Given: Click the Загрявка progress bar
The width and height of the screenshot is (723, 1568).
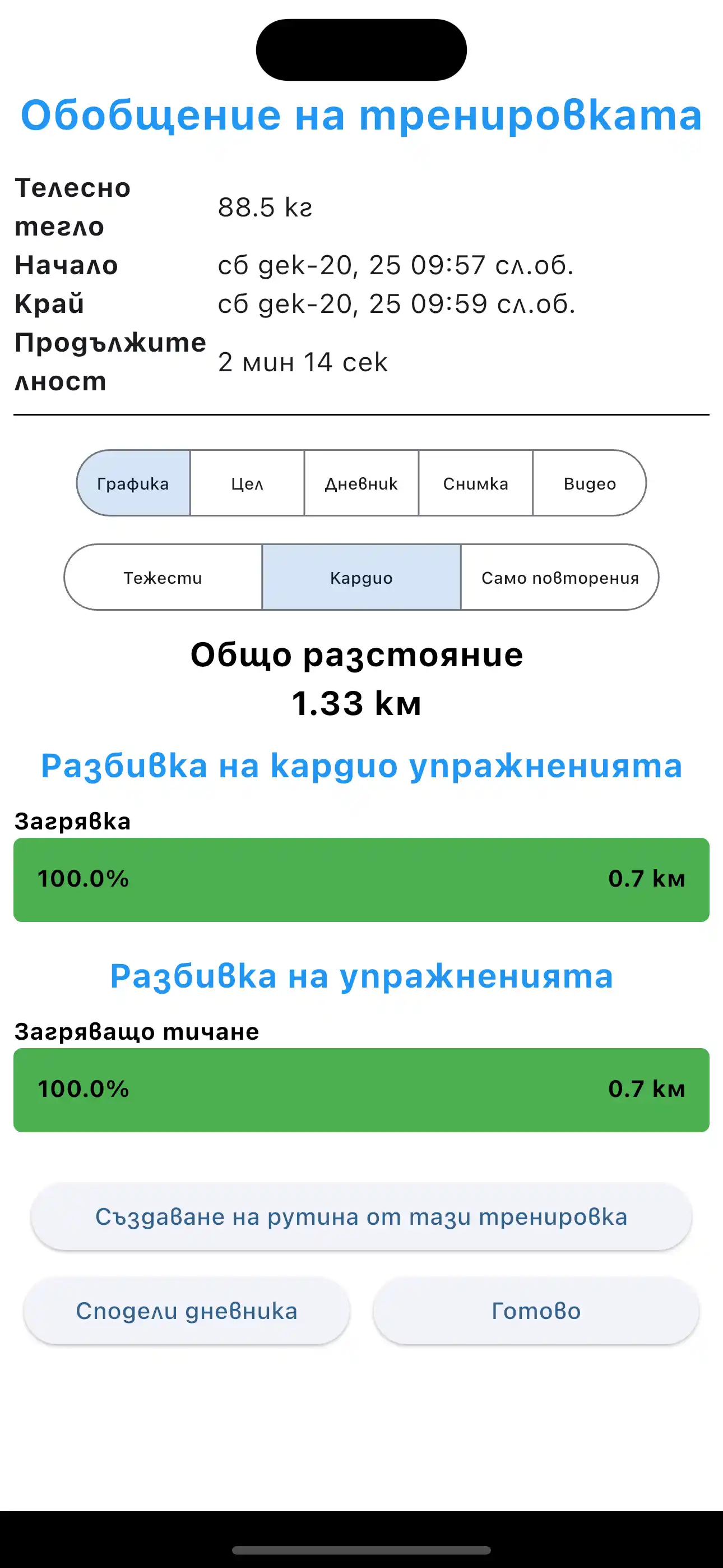Looking at the screenshot, I should point(361,879).
